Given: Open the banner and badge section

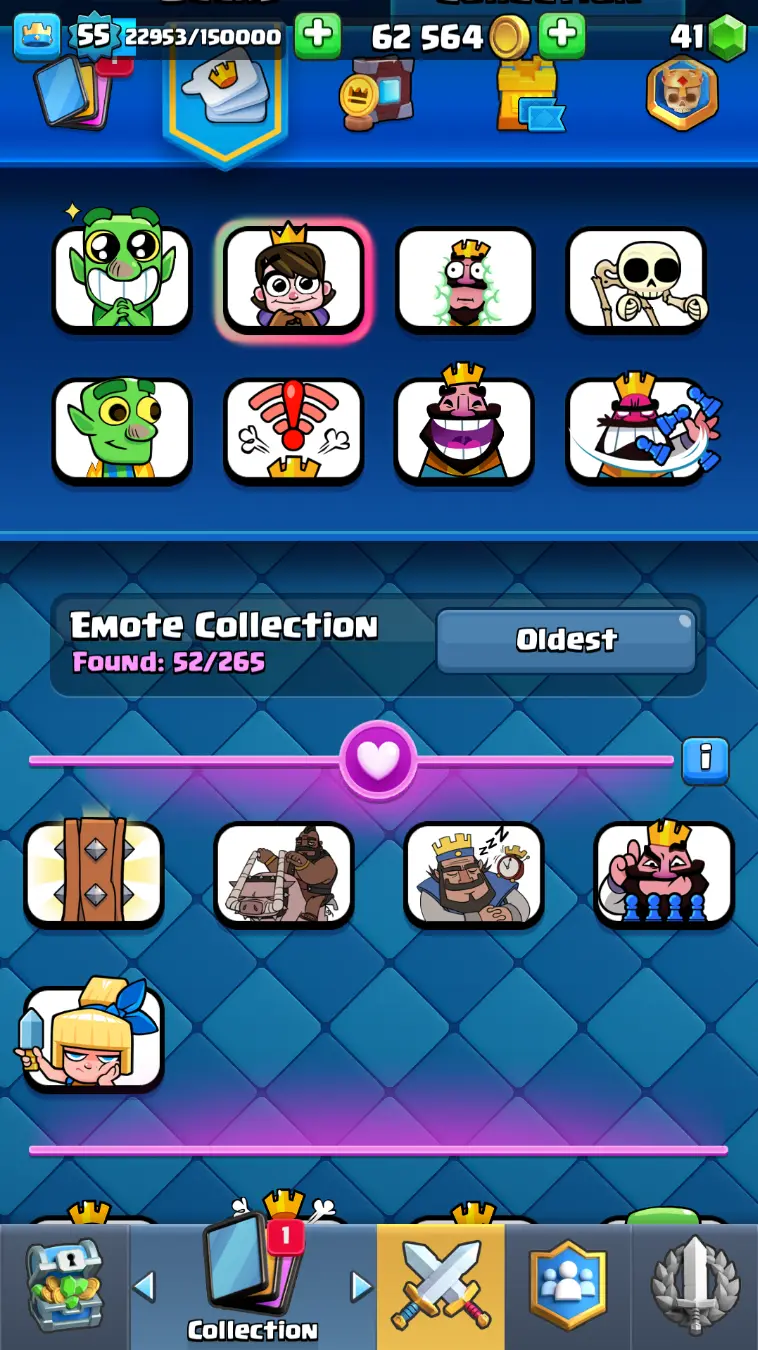Looking at the screenshot, I should pos(682,96).
